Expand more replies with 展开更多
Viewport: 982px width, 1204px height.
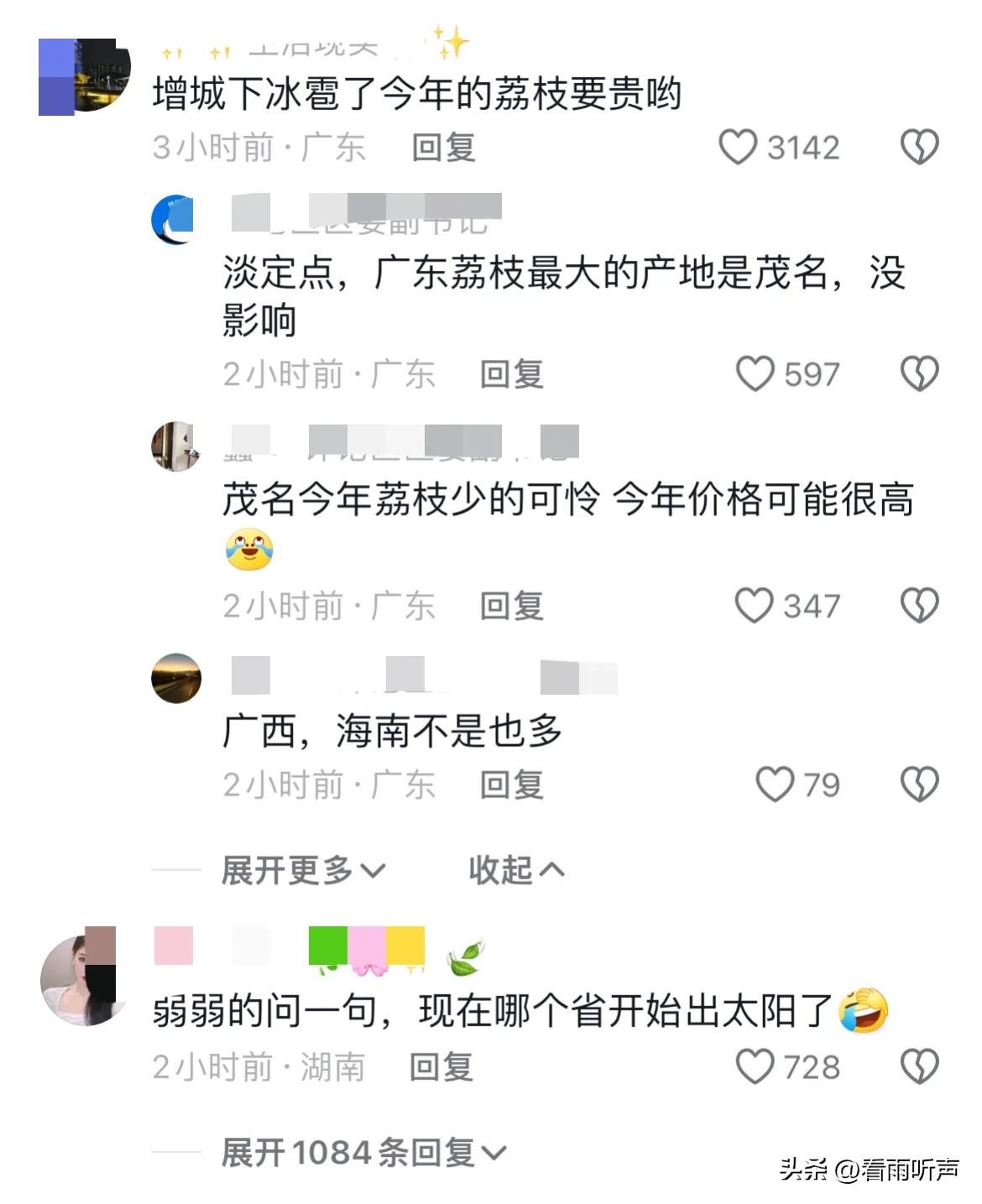(302, 871)
